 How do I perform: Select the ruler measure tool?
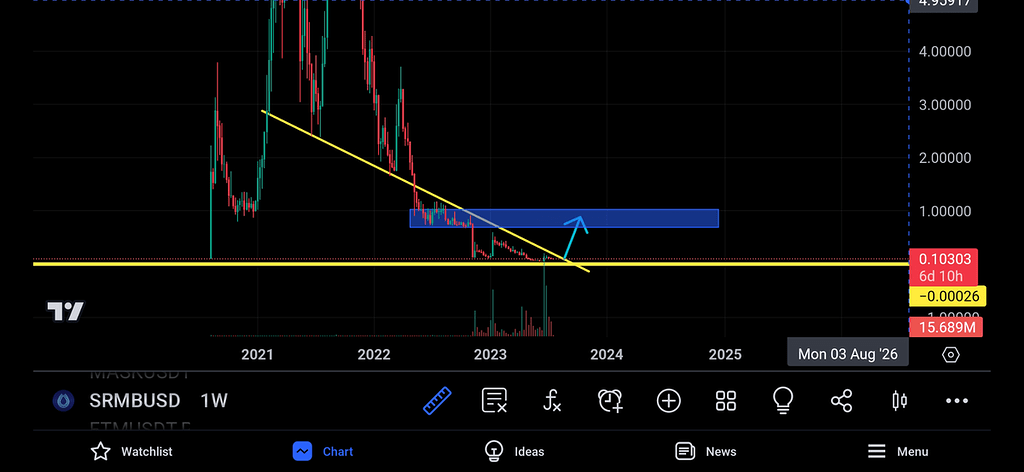coord(437,401)
